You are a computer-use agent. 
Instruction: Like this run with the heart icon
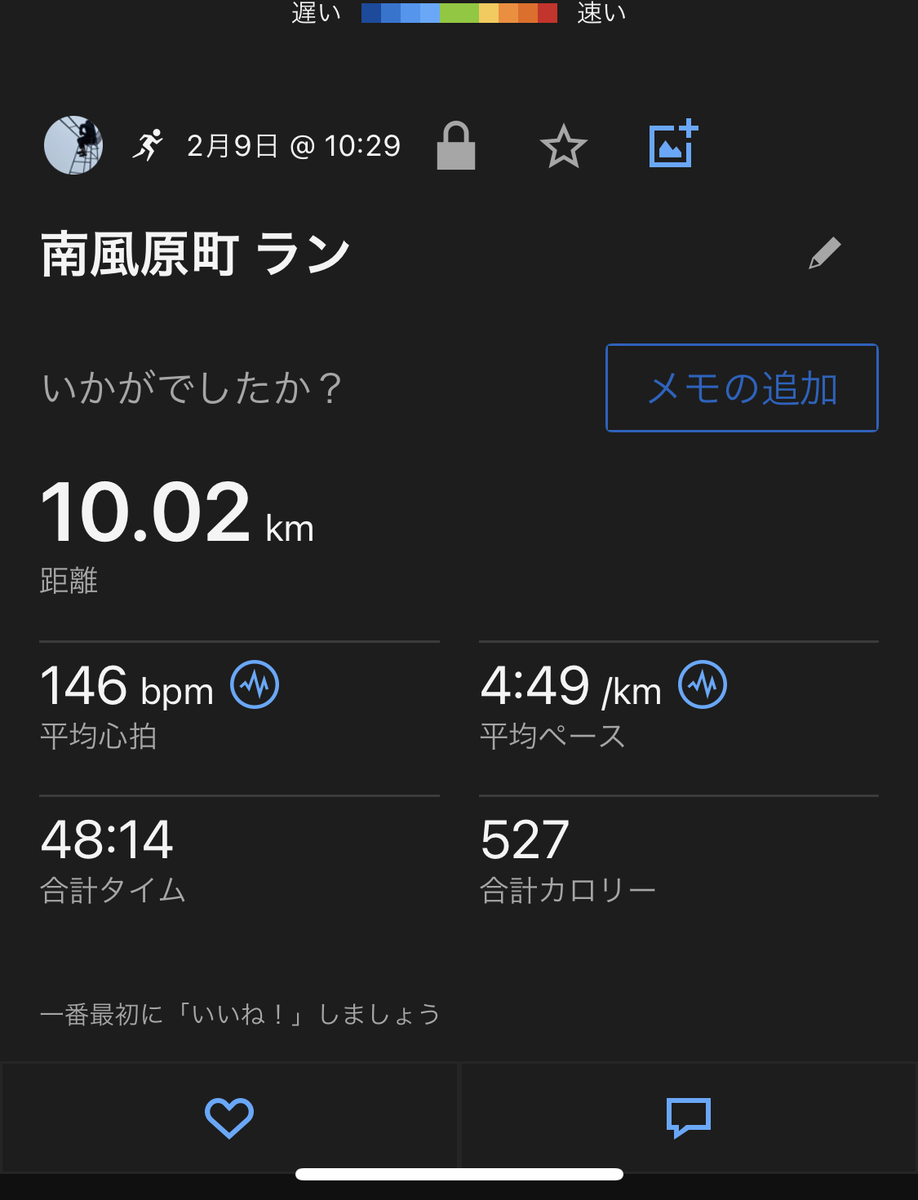(229, 1117)
